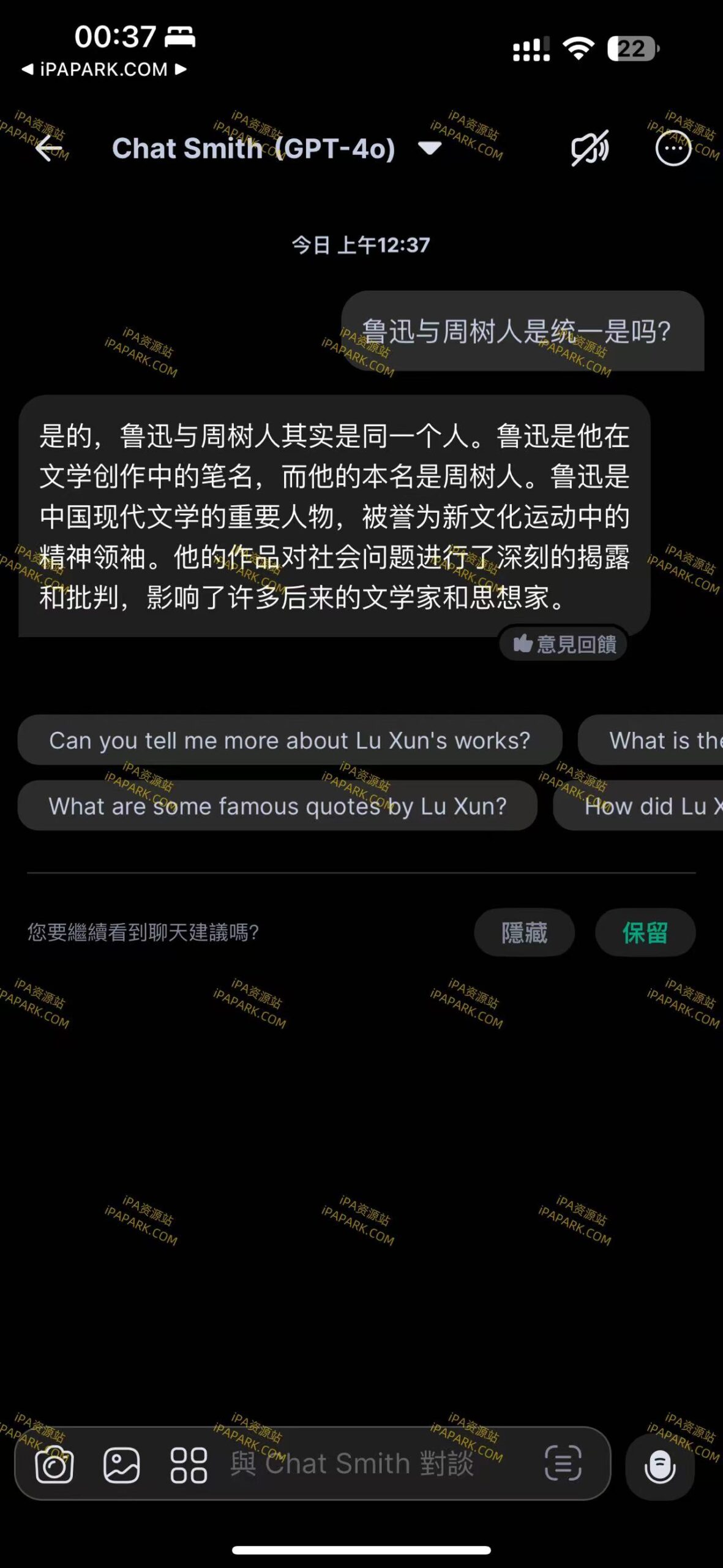723x1568 pixels.
Task: Unmute the voice playback speaker icon
Action: click(590, 149)
